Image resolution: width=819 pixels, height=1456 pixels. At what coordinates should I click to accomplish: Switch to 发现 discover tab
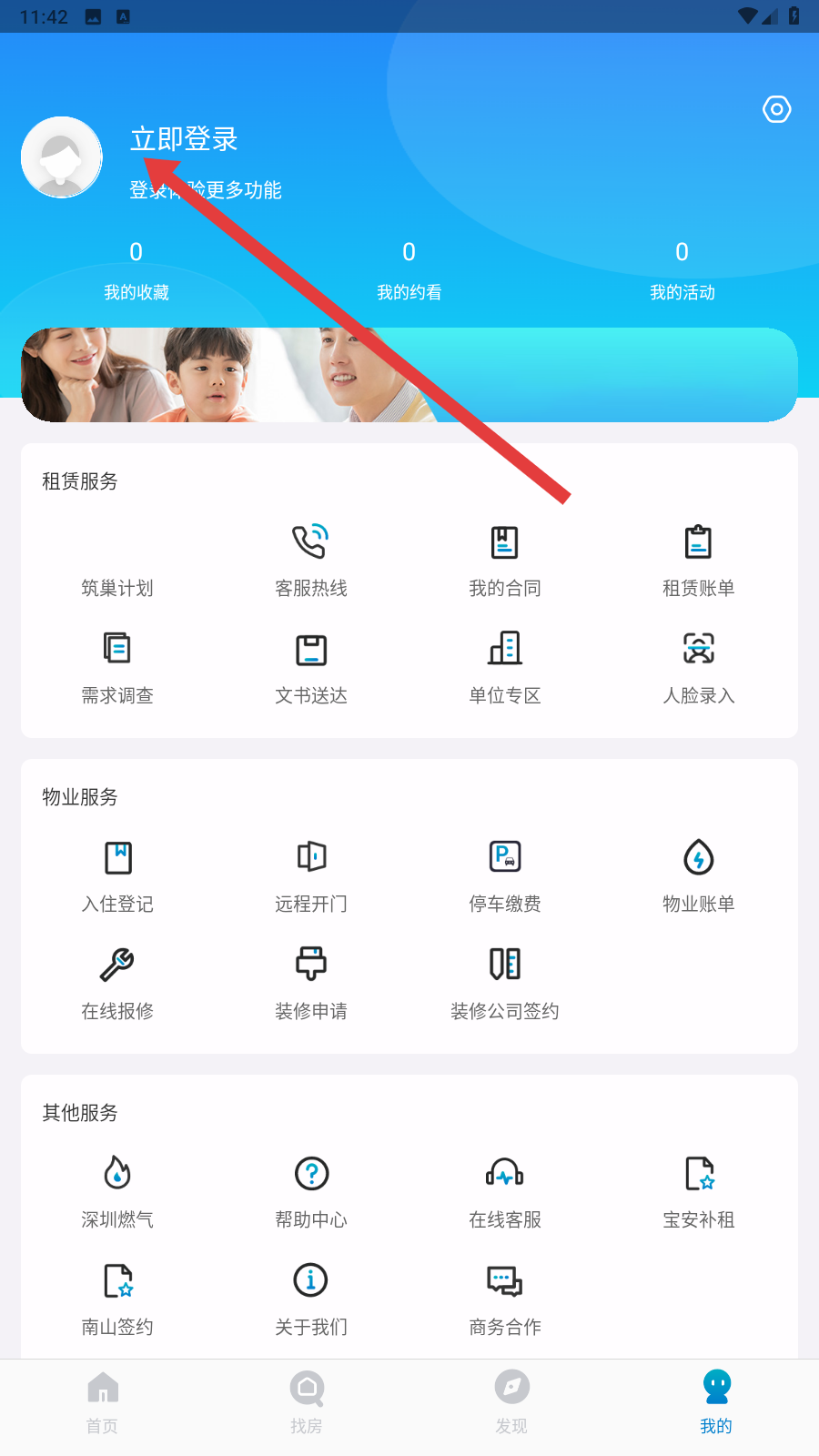[511, 1402]
